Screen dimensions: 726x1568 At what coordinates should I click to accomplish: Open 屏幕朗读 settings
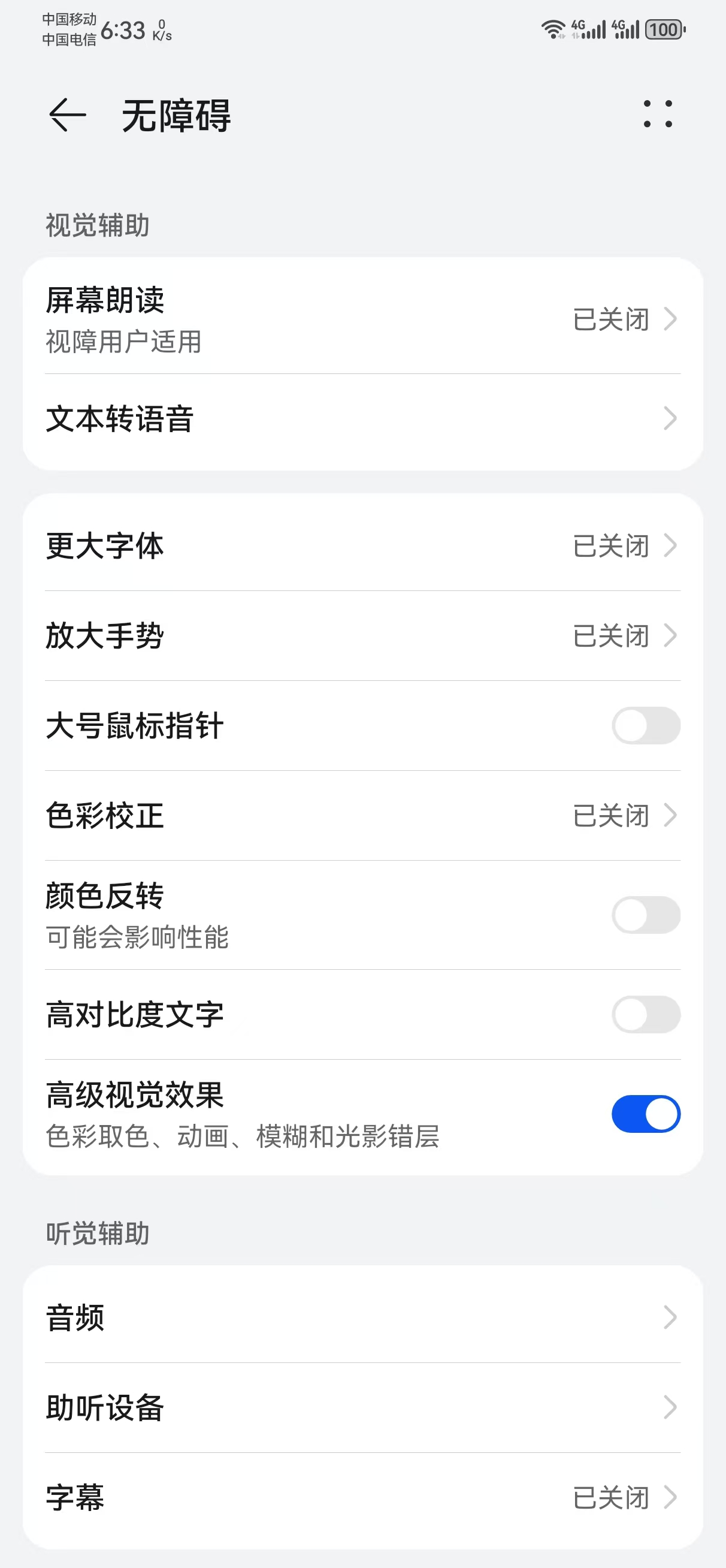coord(362,319)
